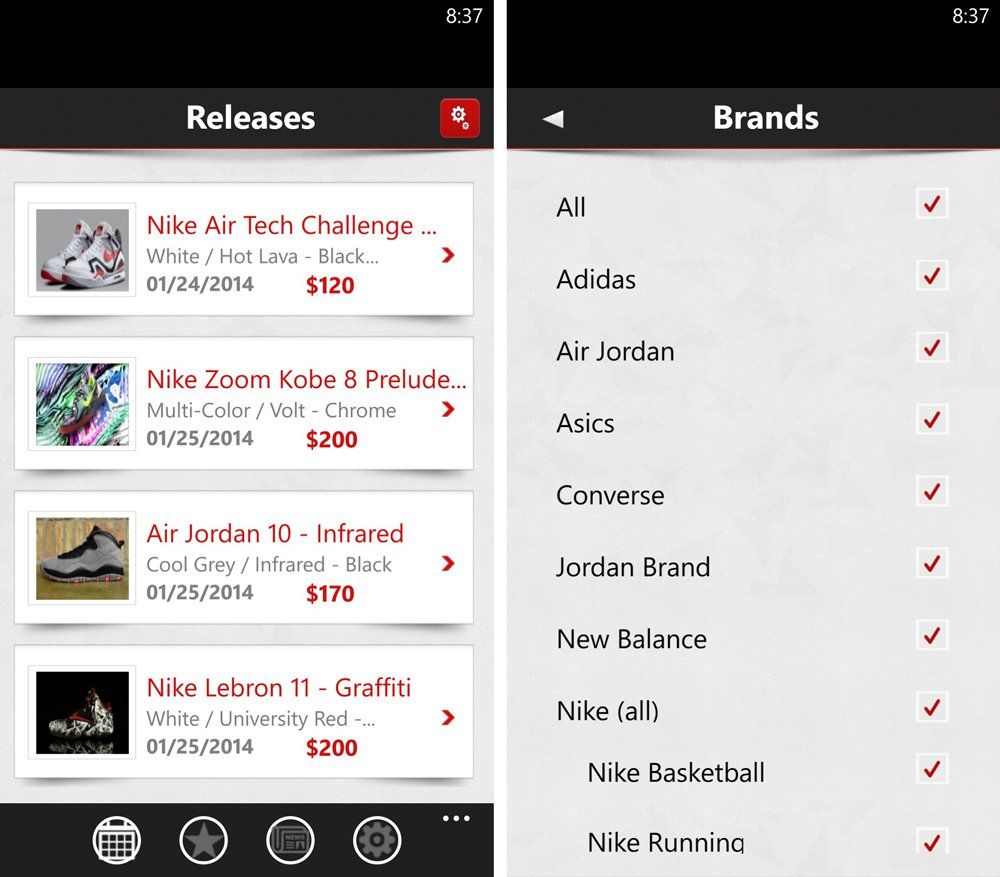This screenshot has width=1000, height=877.
Task: Uncheck Jordan Brand
Action: (932, 564)
